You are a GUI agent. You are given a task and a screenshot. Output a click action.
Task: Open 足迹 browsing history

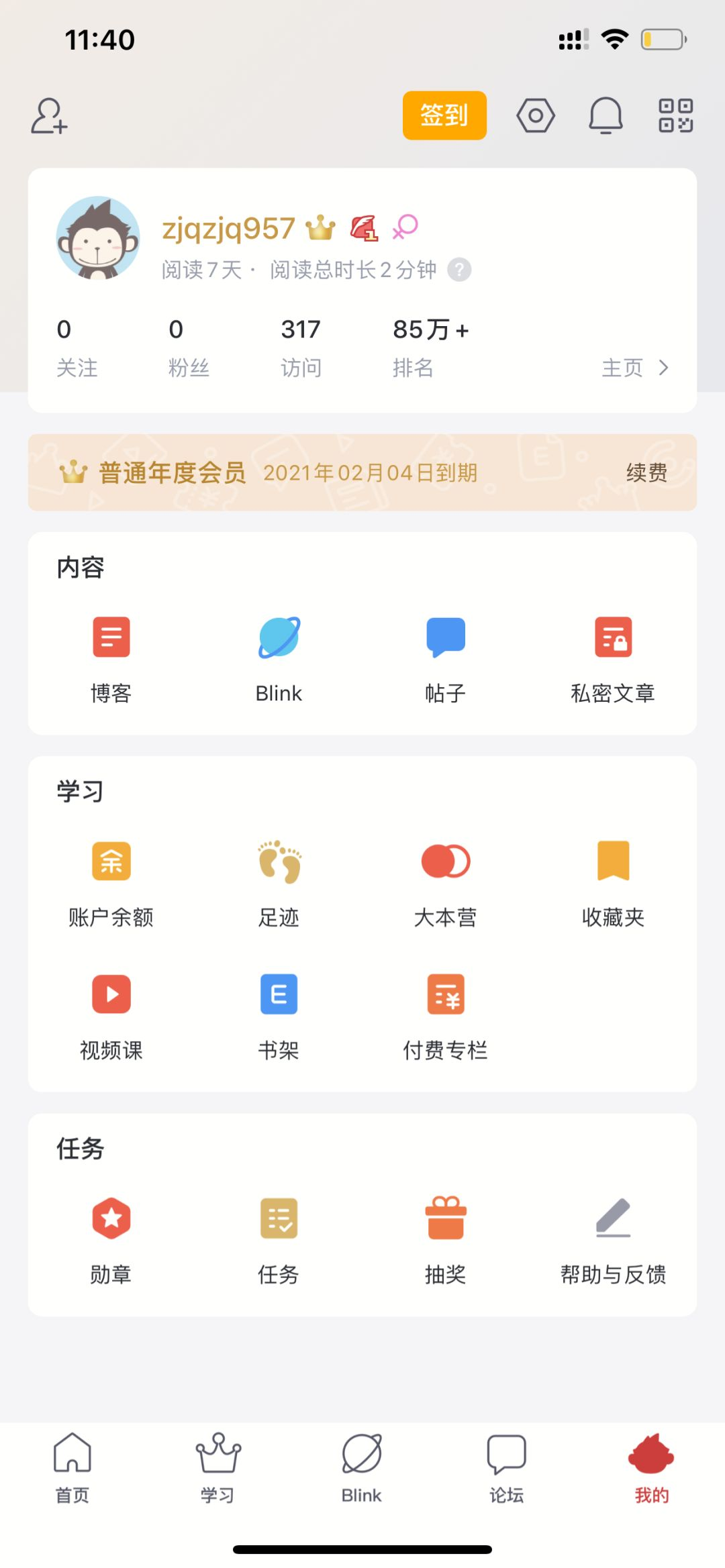(279, 882)
